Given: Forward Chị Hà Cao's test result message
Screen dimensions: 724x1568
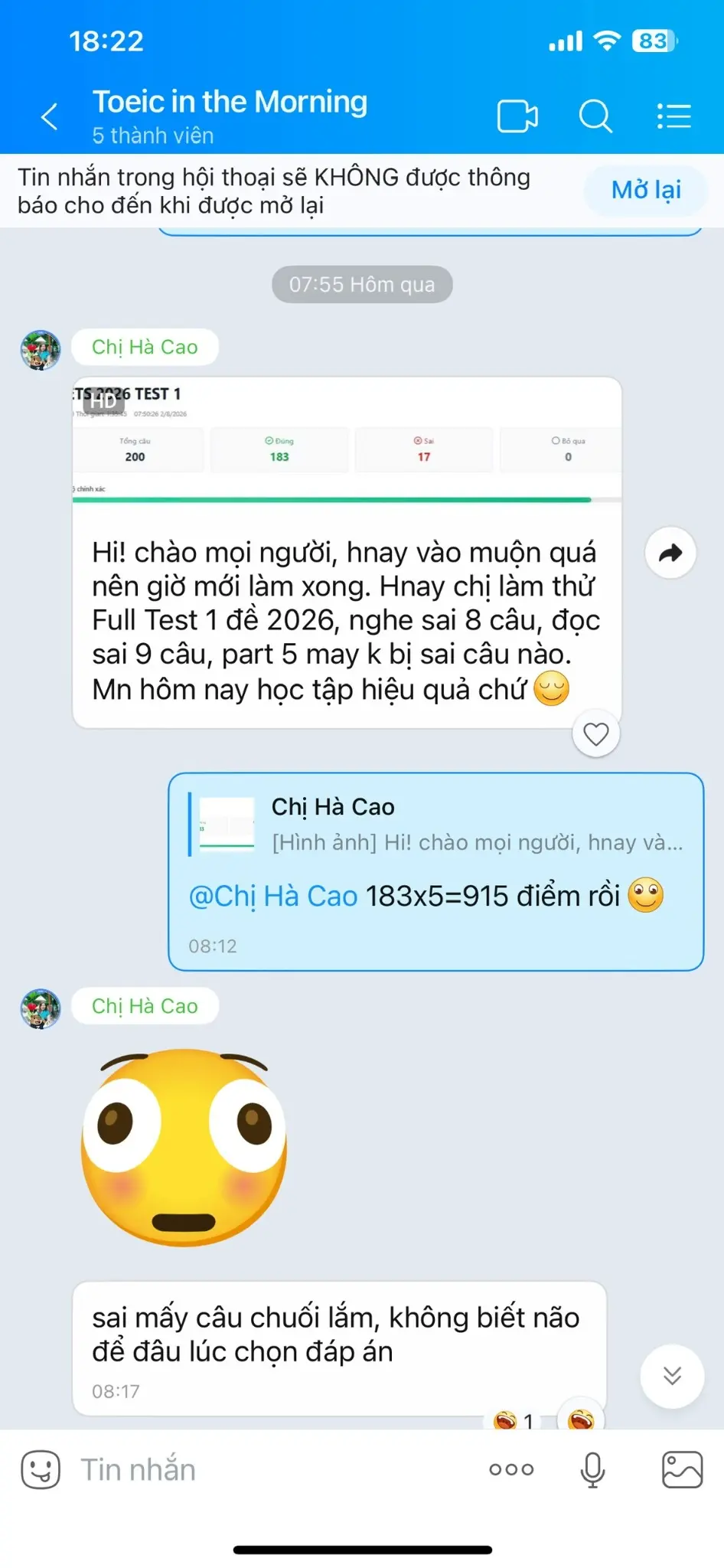Looking at the screenshot, I should (670, 552).
